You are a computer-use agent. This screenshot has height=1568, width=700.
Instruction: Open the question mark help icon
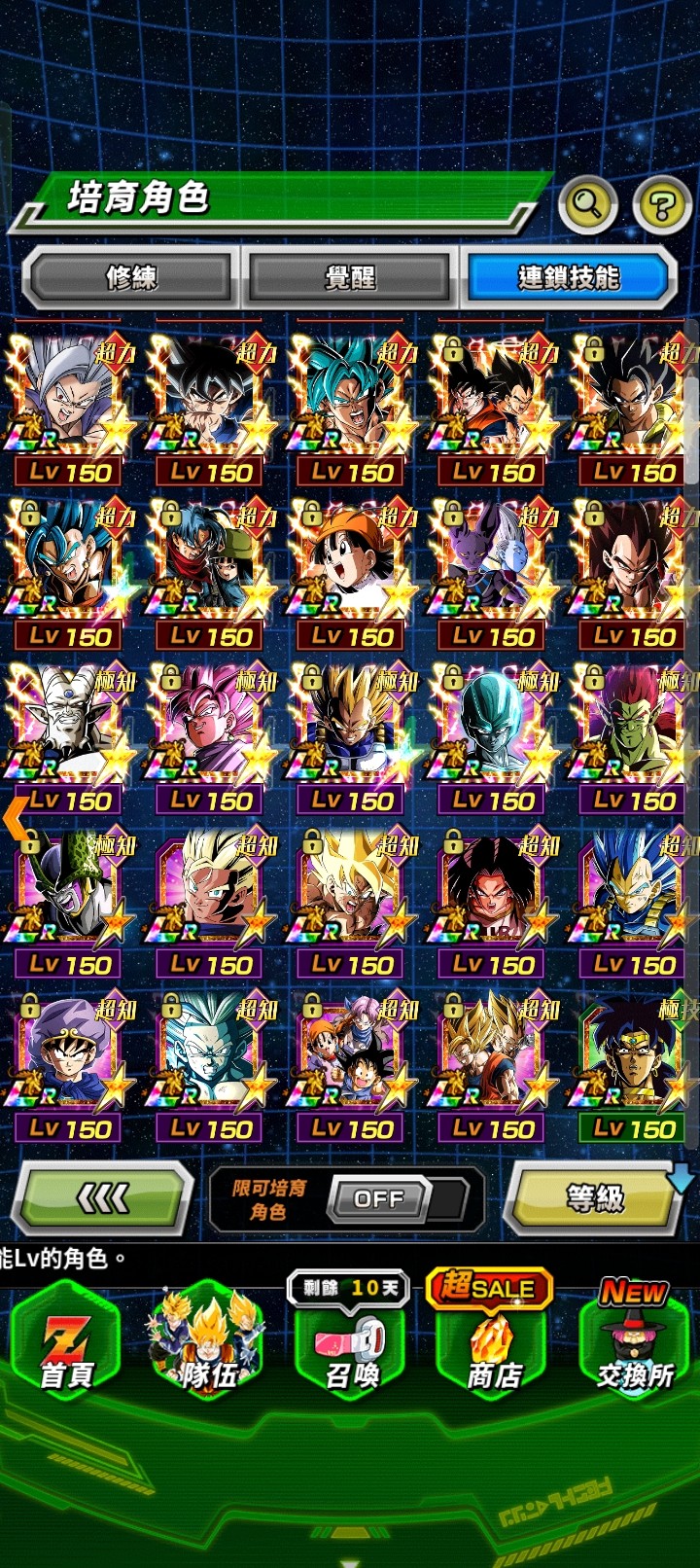click(x=662, y=205)
